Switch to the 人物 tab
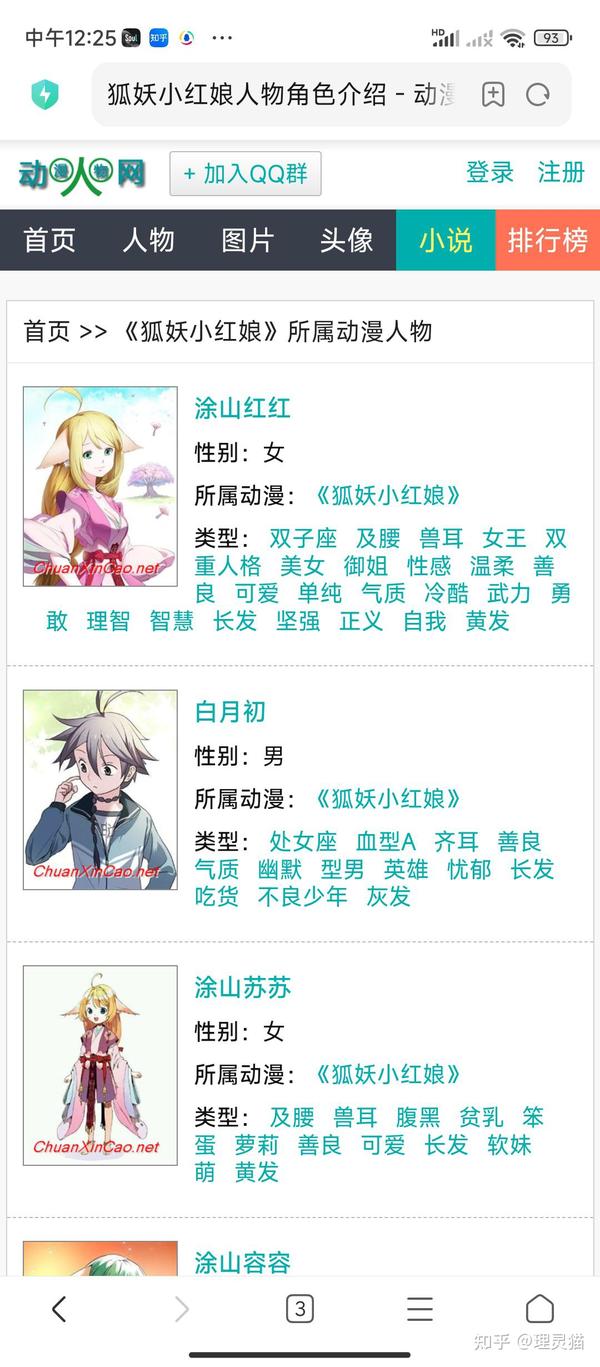600x1367 pixels. tap(148, 240)
